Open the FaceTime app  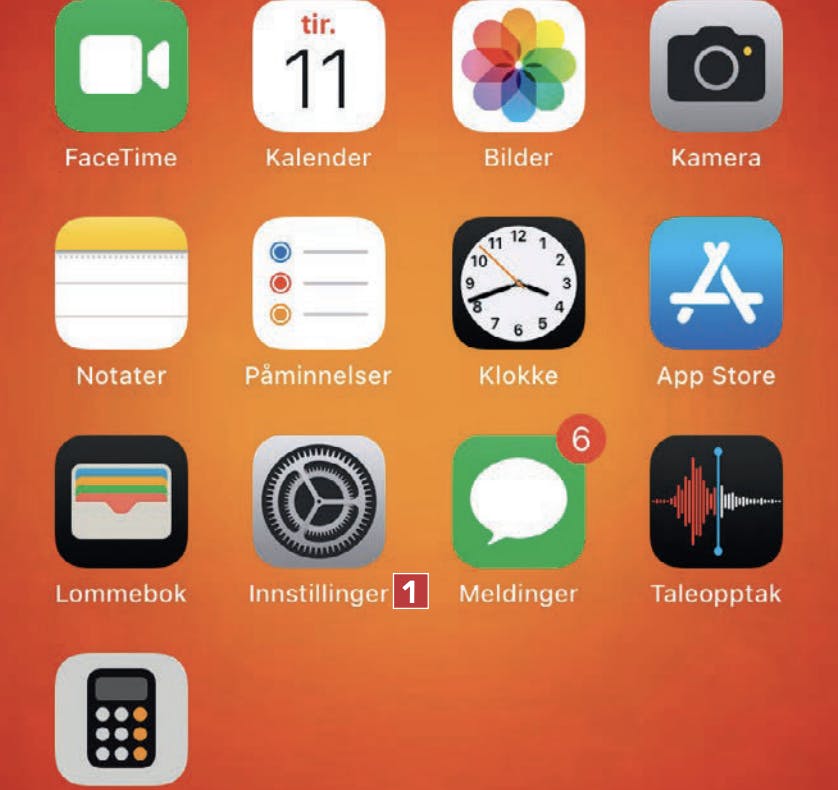coord(120,66)
